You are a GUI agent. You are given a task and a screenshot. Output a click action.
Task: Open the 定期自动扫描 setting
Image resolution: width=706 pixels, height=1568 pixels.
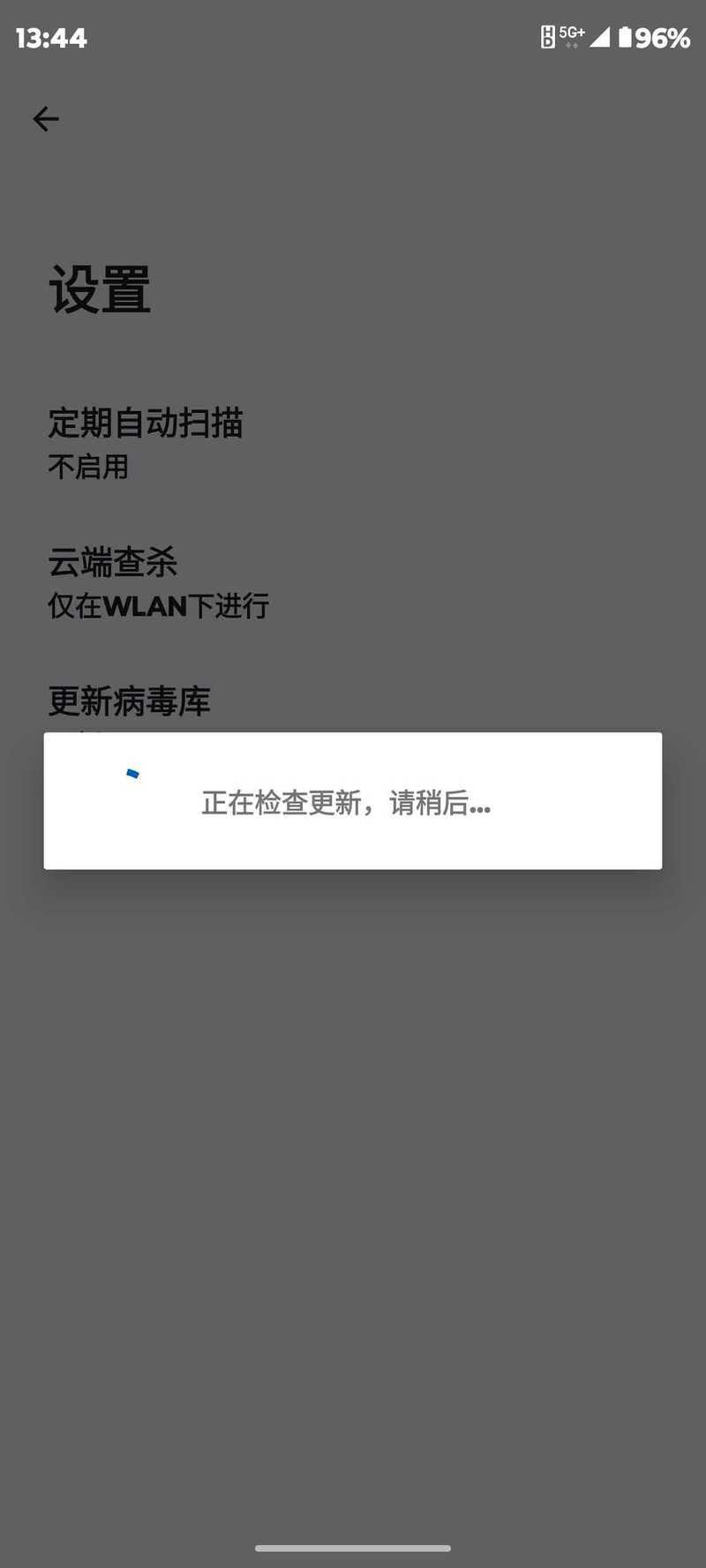click(x=353, y=443)
